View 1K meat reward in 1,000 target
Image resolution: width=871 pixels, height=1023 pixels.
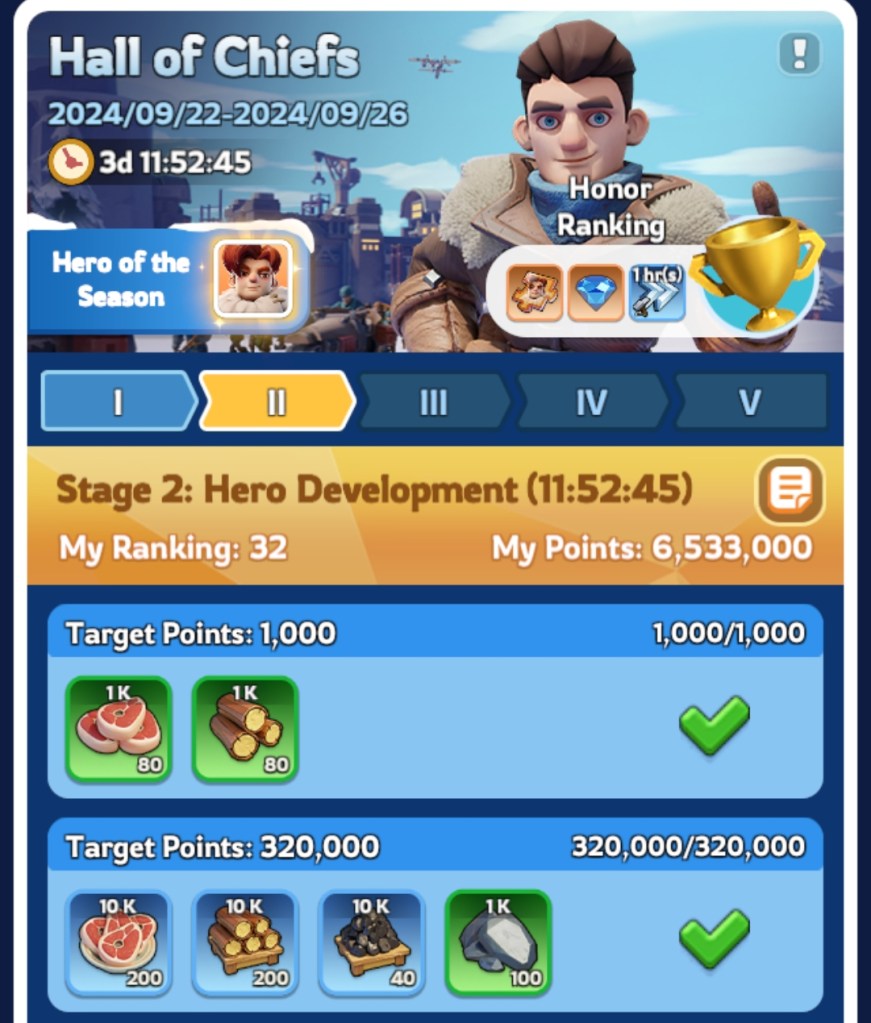[119, 729]
